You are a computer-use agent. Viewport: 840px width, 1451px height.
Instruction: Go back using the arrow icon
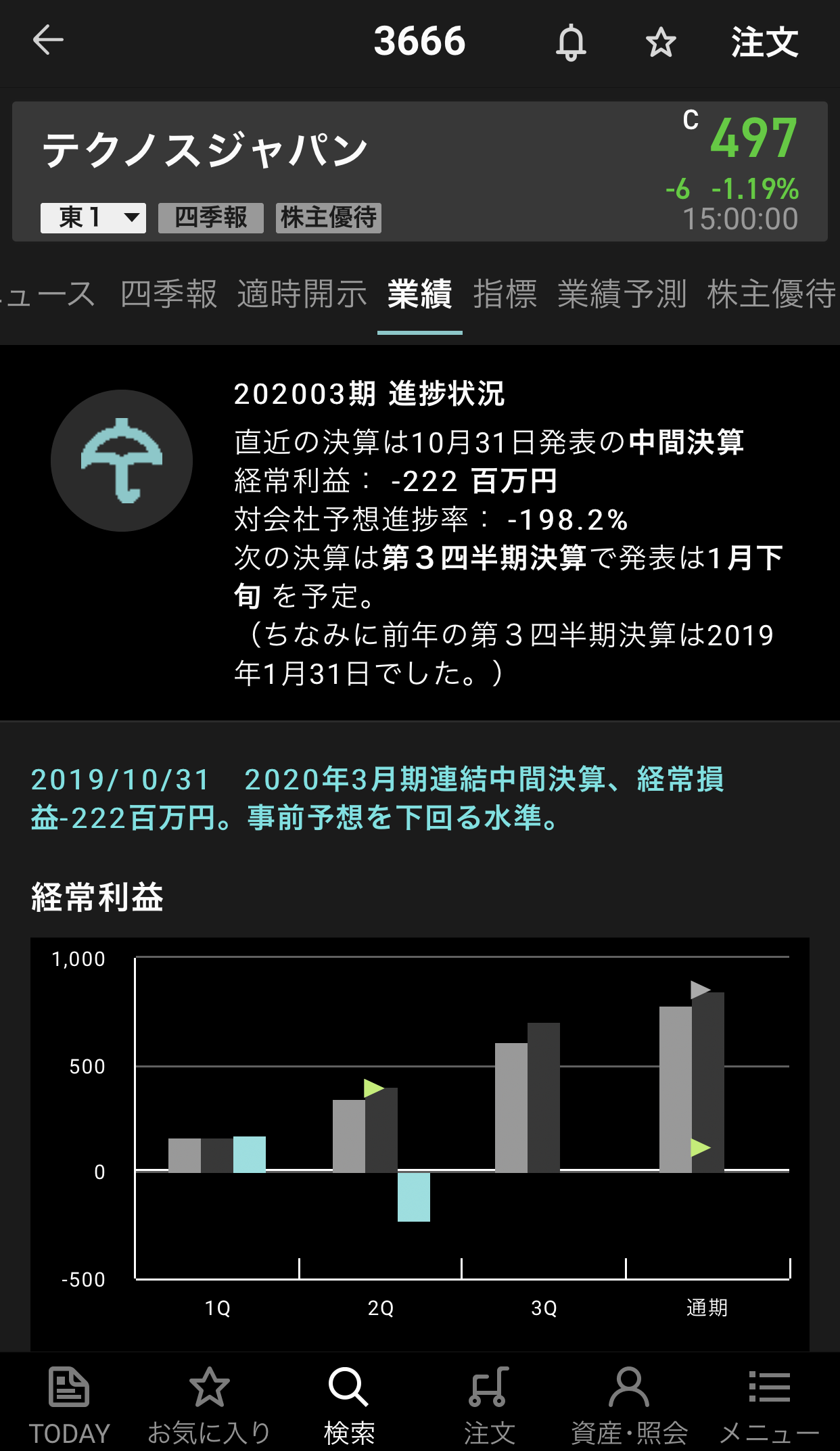pos(48,41)
